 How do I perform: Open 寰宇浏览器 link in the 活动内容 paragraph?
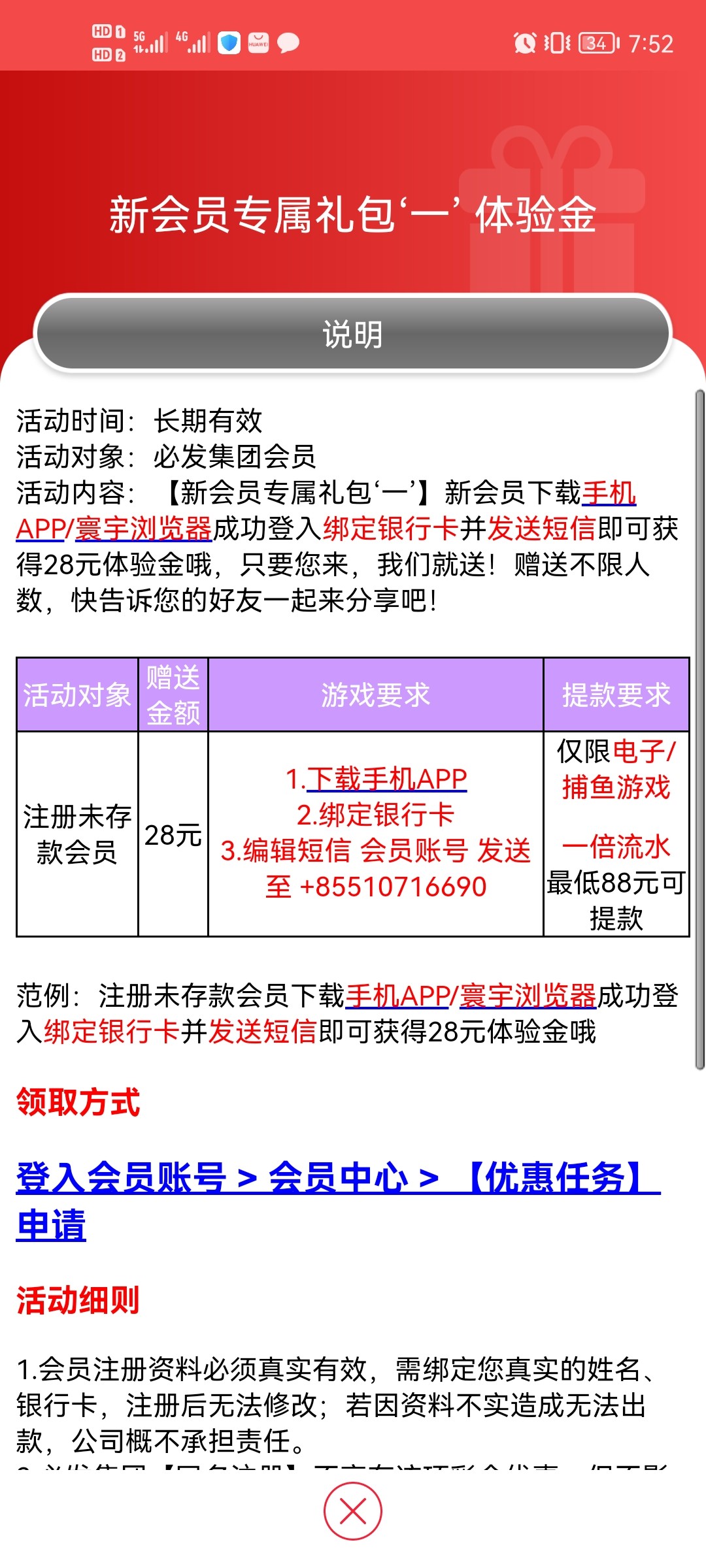pyautogui.click(x=143, y=529)
